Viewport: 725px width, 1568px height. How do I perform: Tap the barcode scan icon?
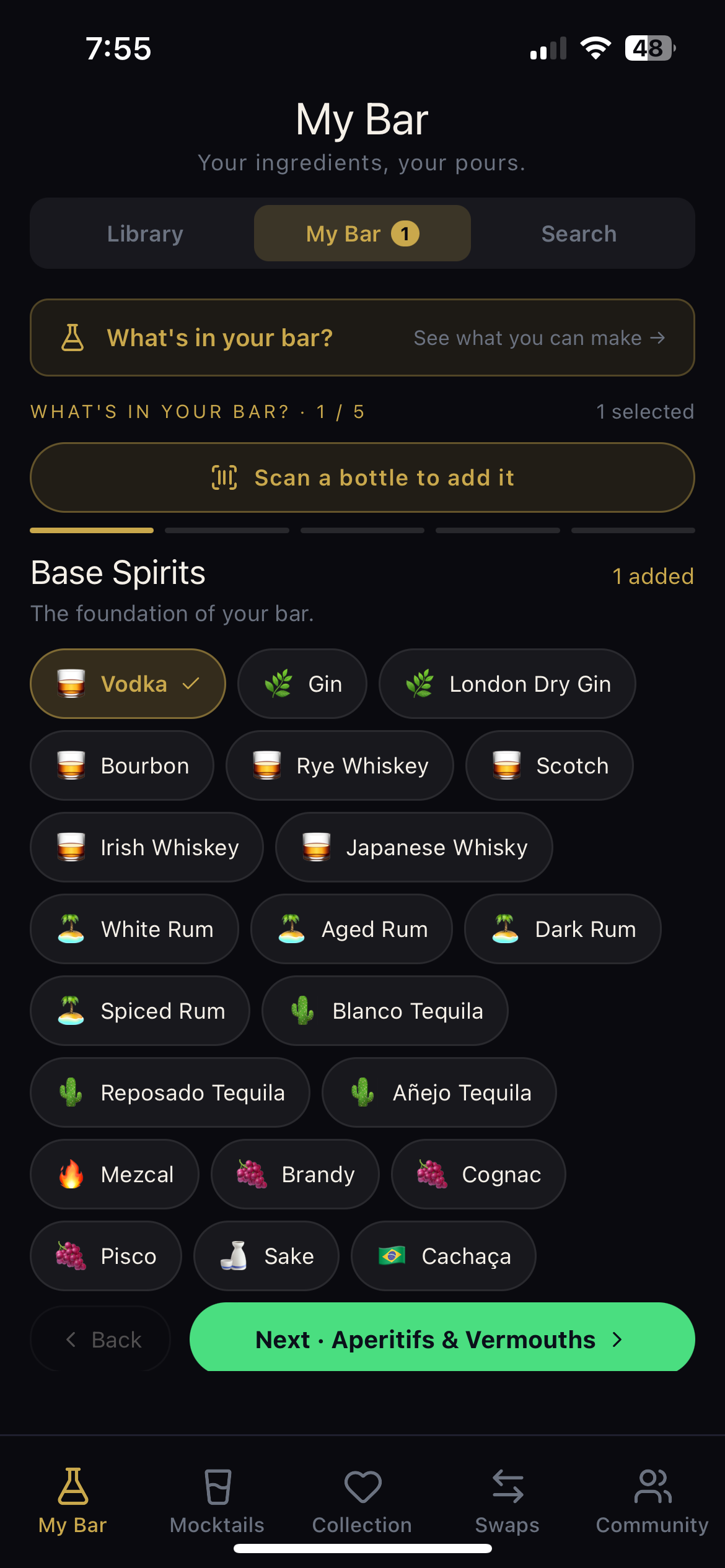(226, 477)
